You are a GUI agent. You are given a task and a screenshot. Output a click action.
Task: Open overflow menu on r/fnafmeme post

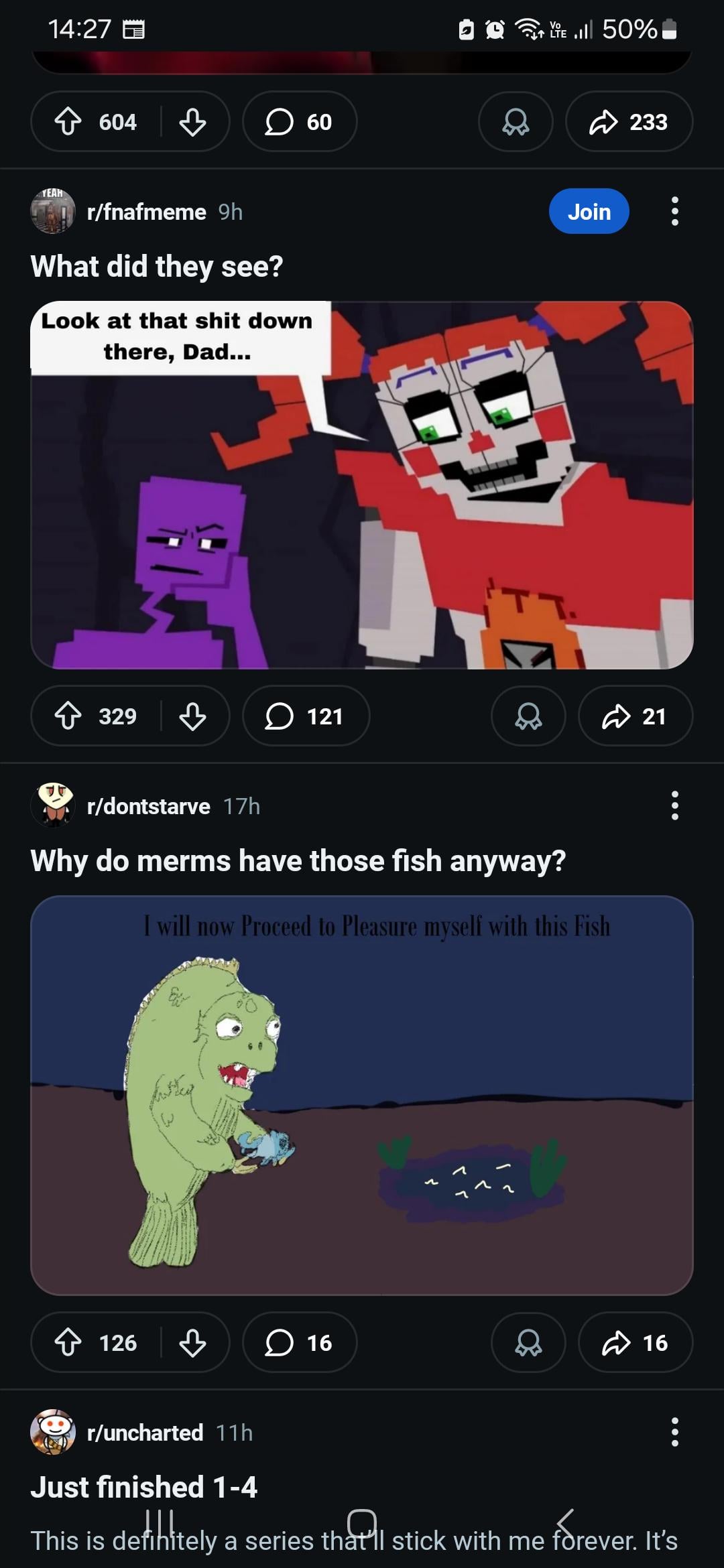click(674, 212)
